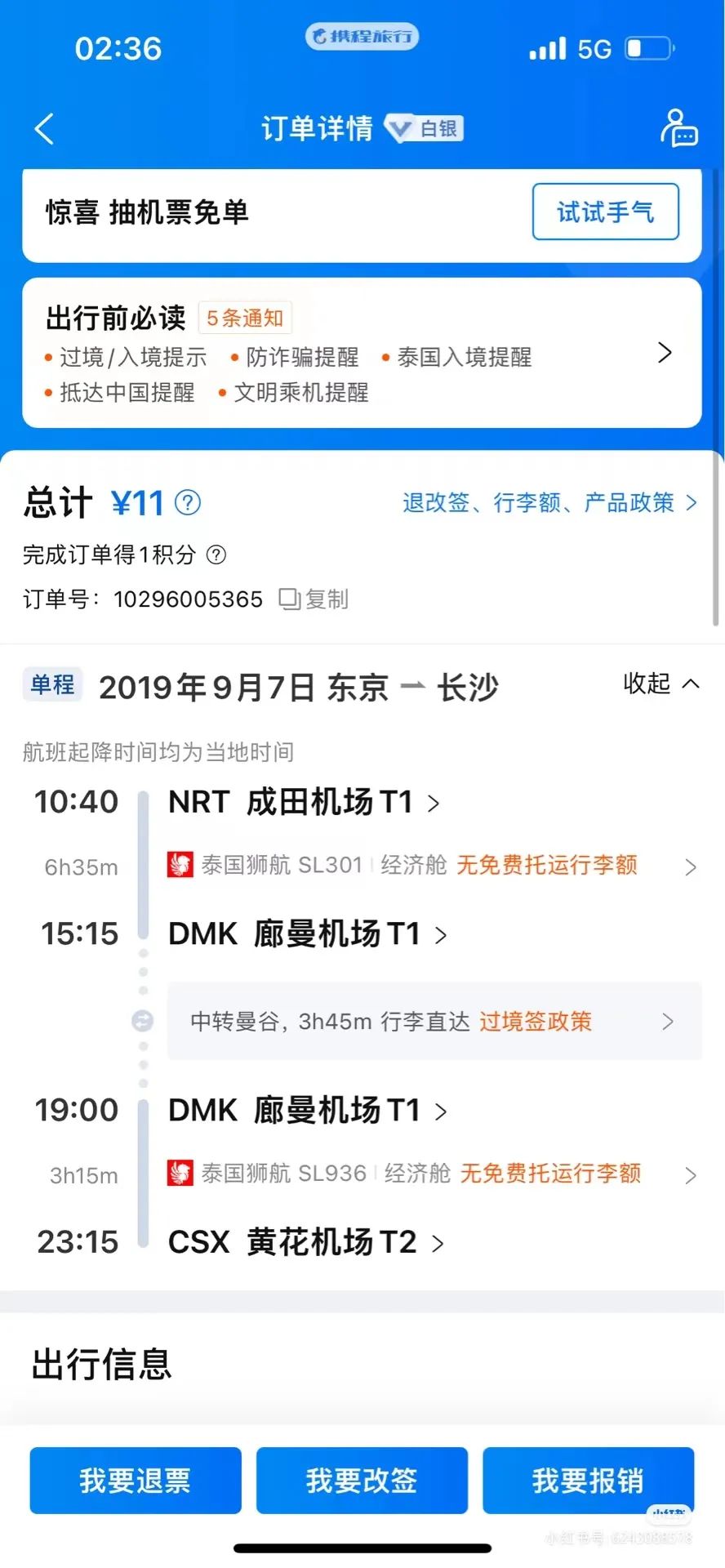Open the 过境签政策 transfer row
Viewport: 725px width, 1568px height.
pyautogui.click(x=434, y=1021)
